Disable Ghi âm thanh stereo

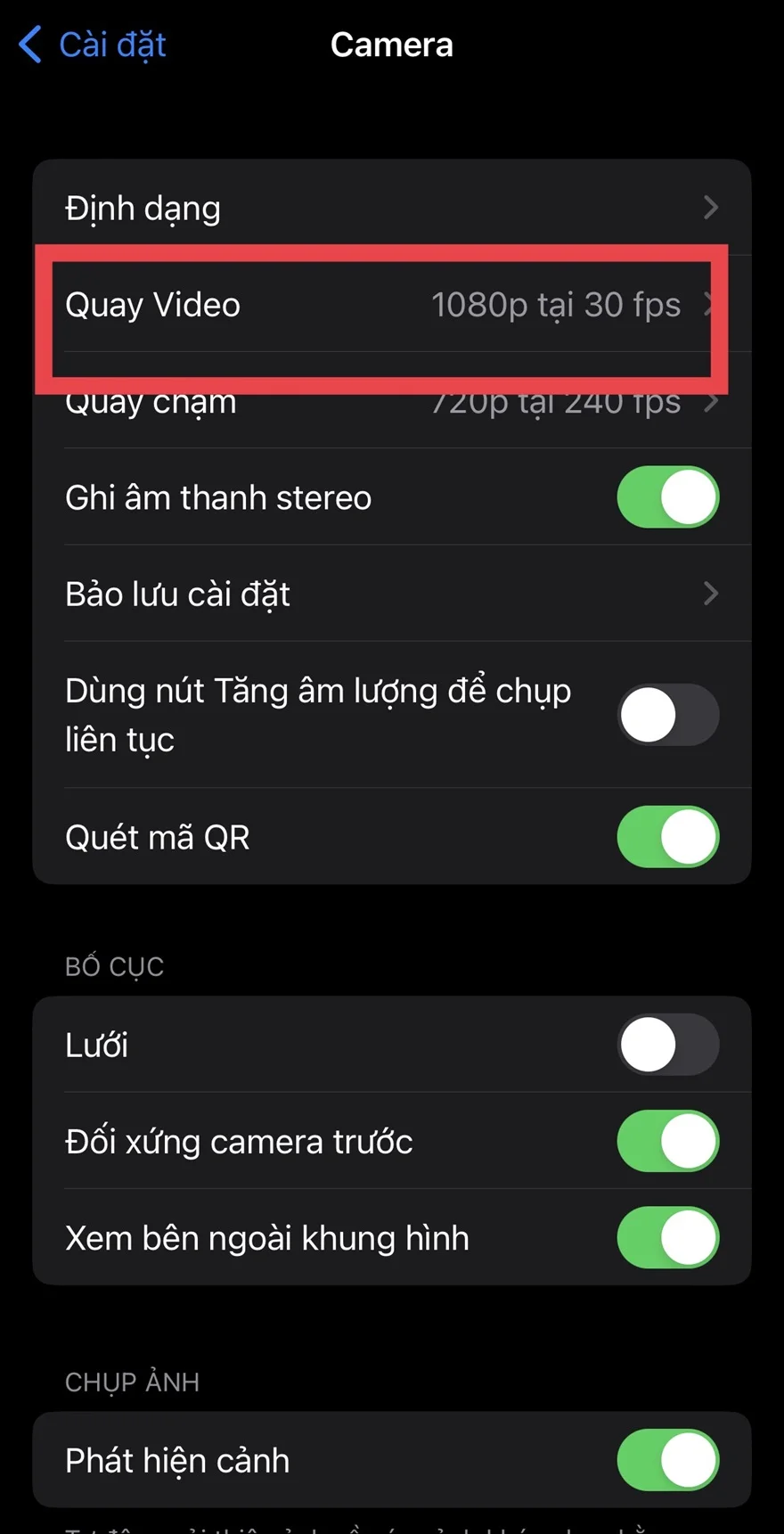tap(667, 496)
